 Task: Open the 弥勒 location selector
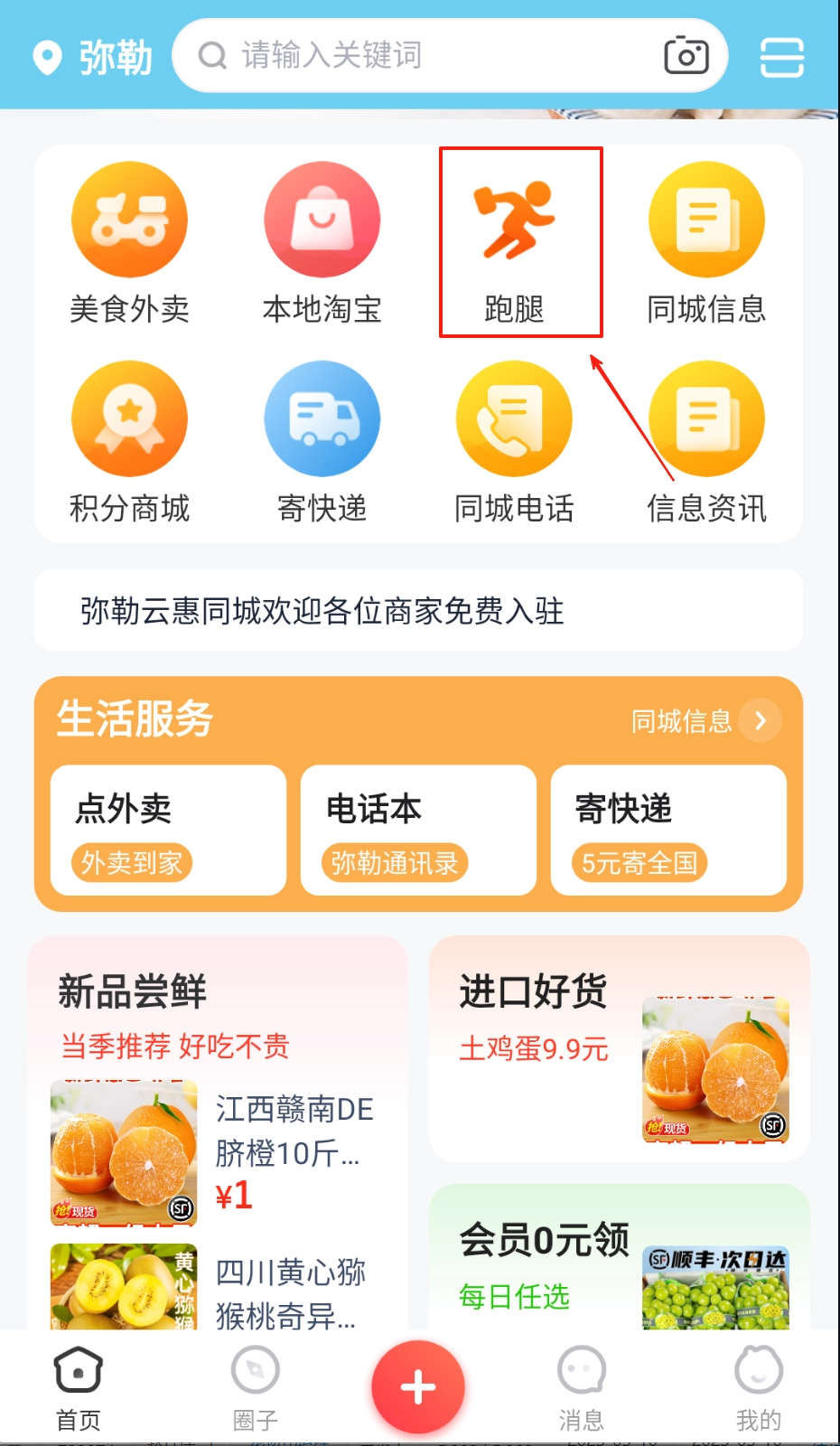[x=93, y=57]
